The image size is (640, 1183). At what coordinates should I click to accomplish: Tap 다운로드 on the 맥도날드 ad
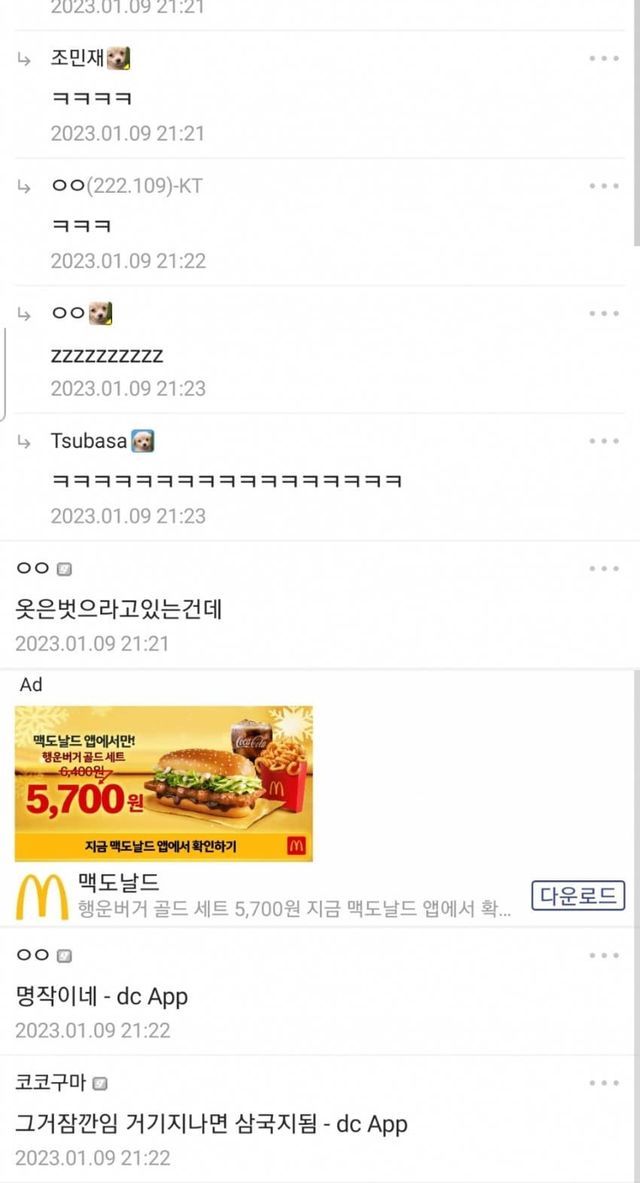577,895
